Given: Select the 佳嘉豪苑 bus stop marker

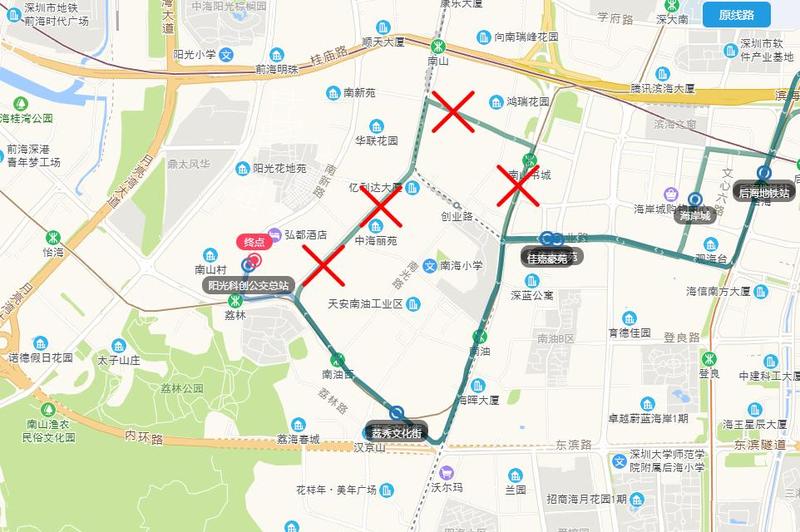Looking at the screenshot, I should (x=549, y=239).
